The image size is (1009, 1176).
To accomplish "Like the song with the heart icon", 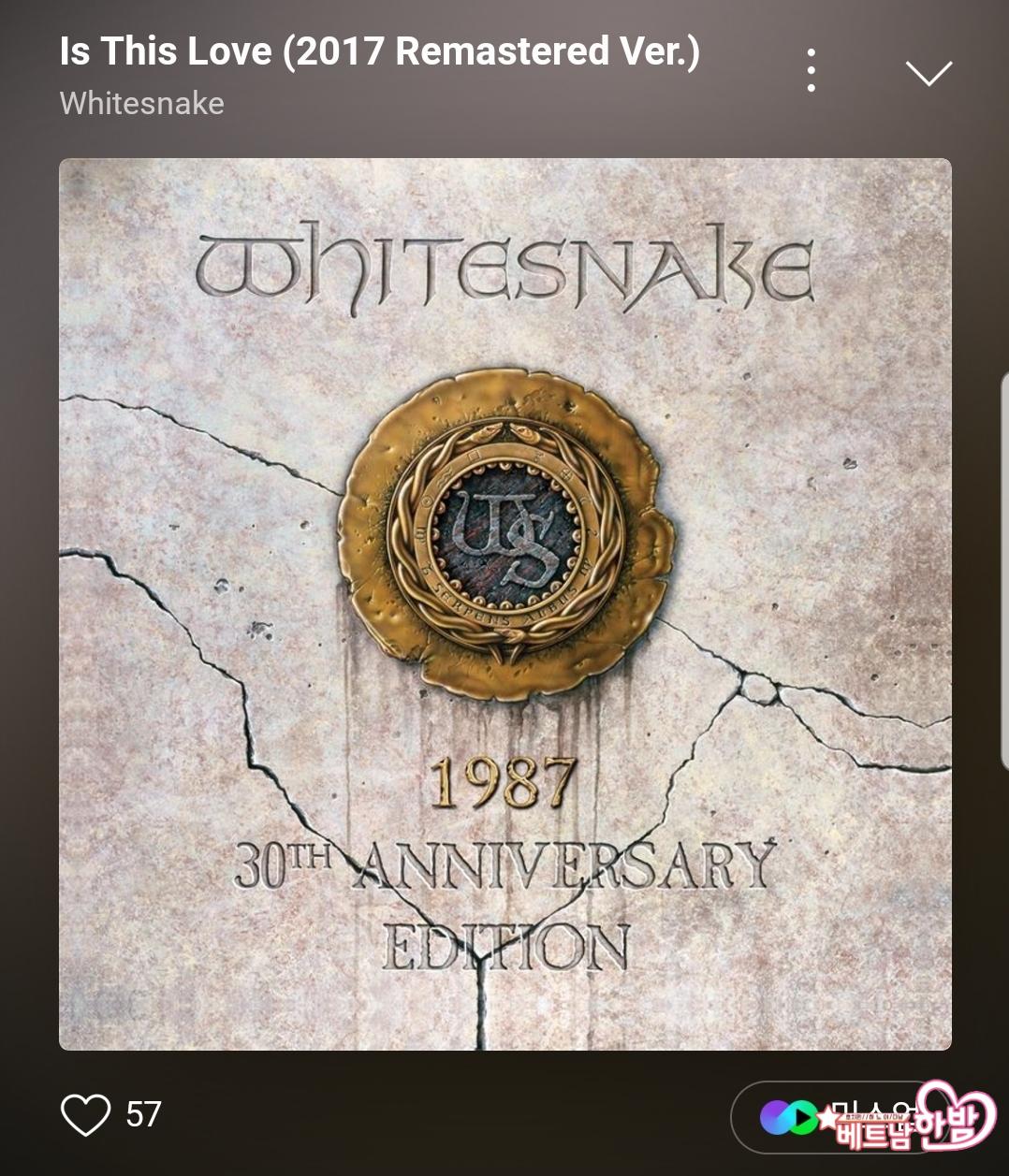I will click(x=85, y=1114).
